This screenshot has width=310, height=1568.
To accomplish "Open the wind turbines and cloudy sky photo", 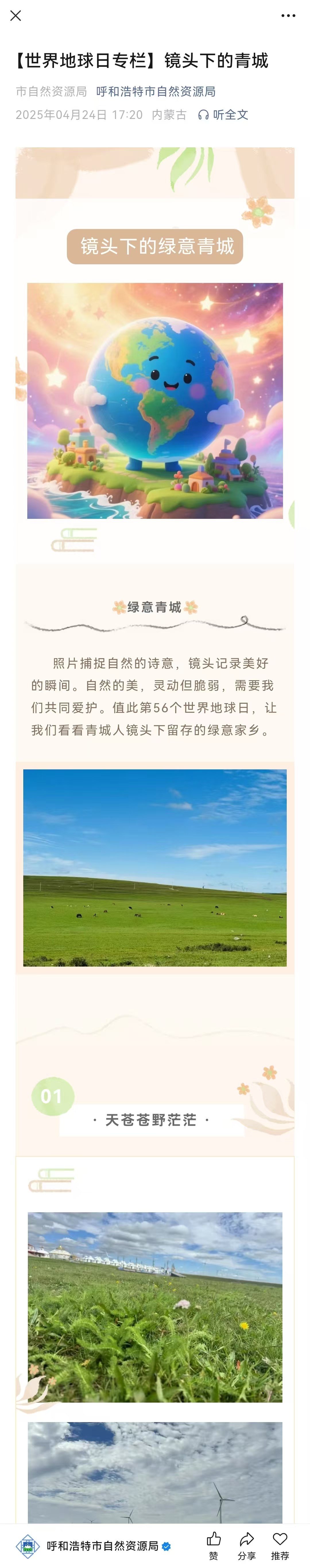I will click(x=155, y=1472).
